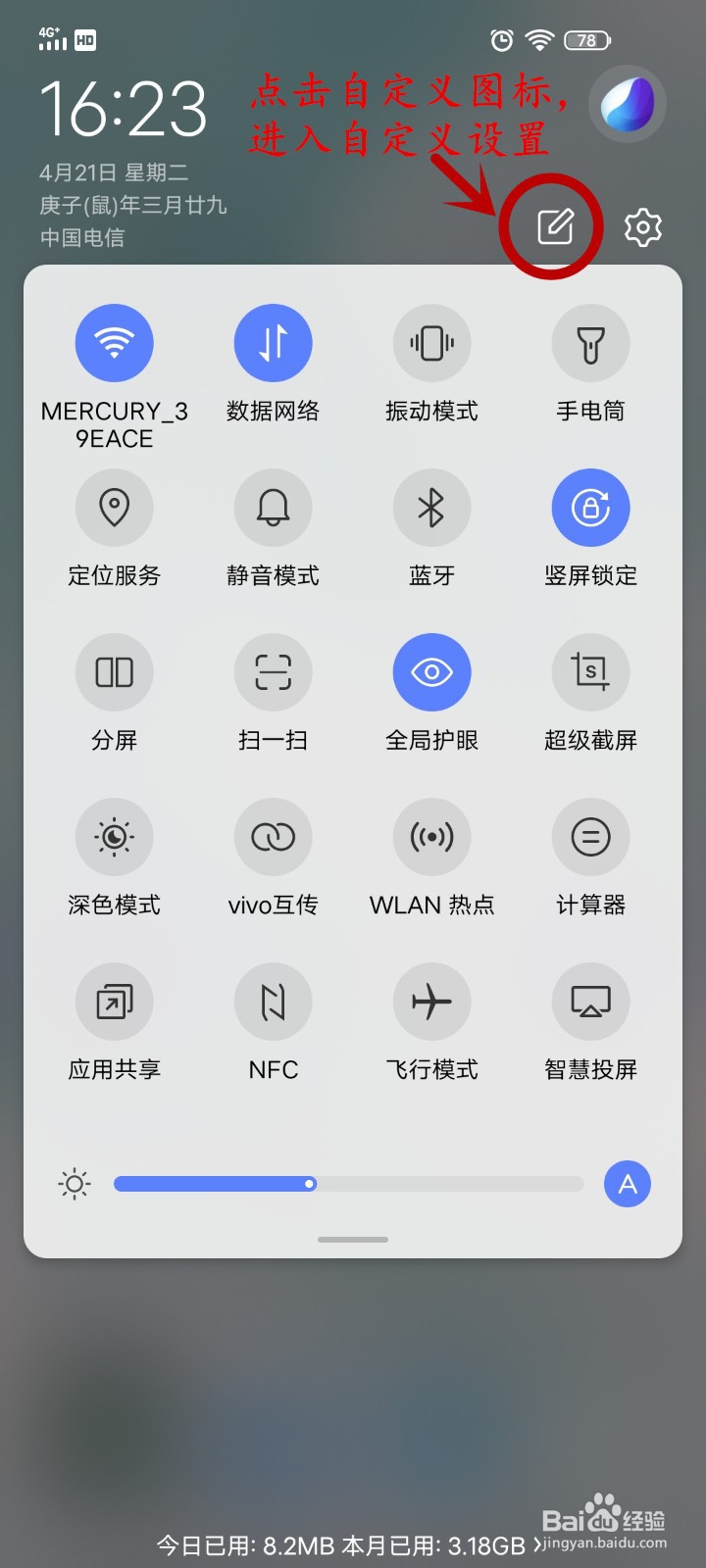This screenshot has height=1568, width=706.
Task: Open the 应用共享 app sharing tile
Action: [114, 1001]
